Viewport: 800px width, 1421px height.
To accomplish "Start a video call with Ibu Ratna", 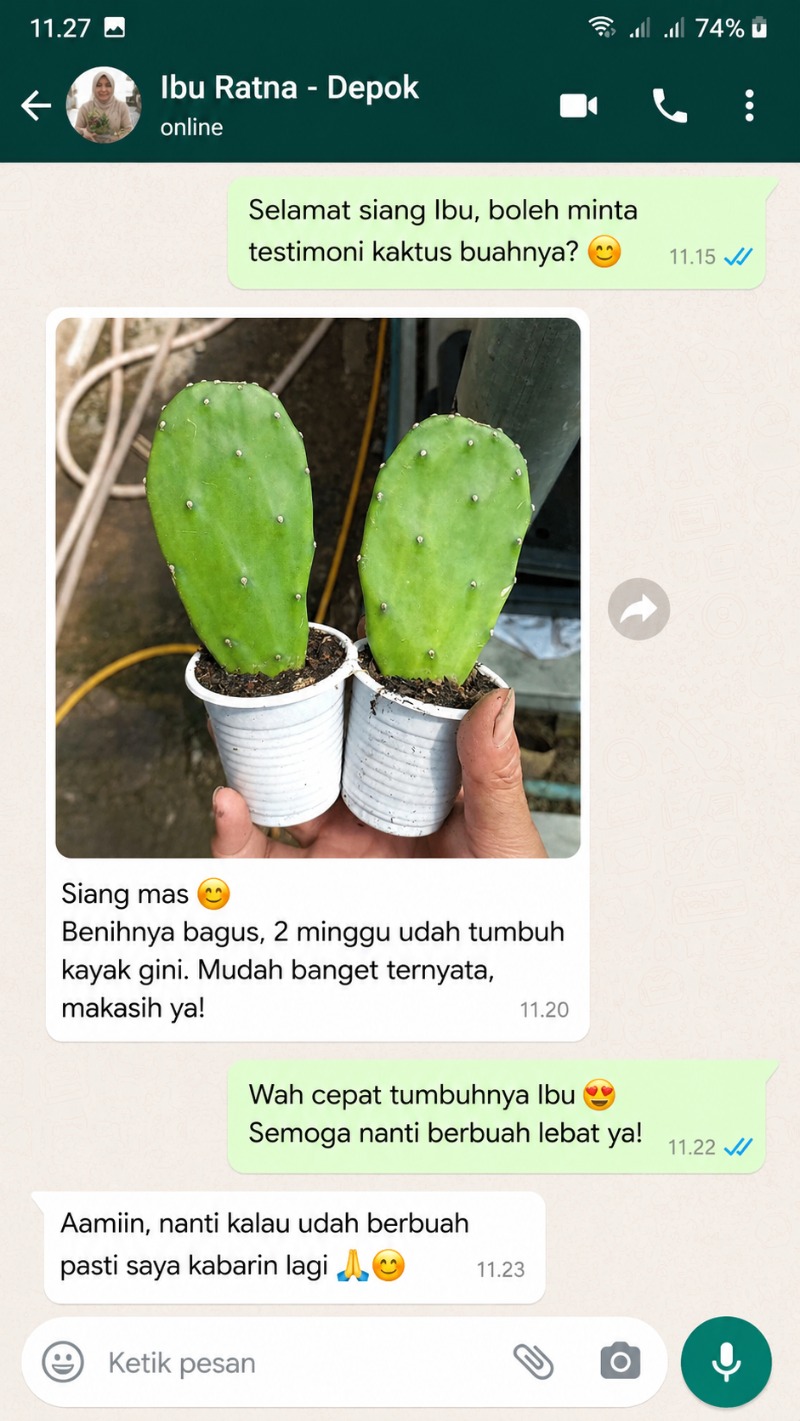I will tap(578, 105).
